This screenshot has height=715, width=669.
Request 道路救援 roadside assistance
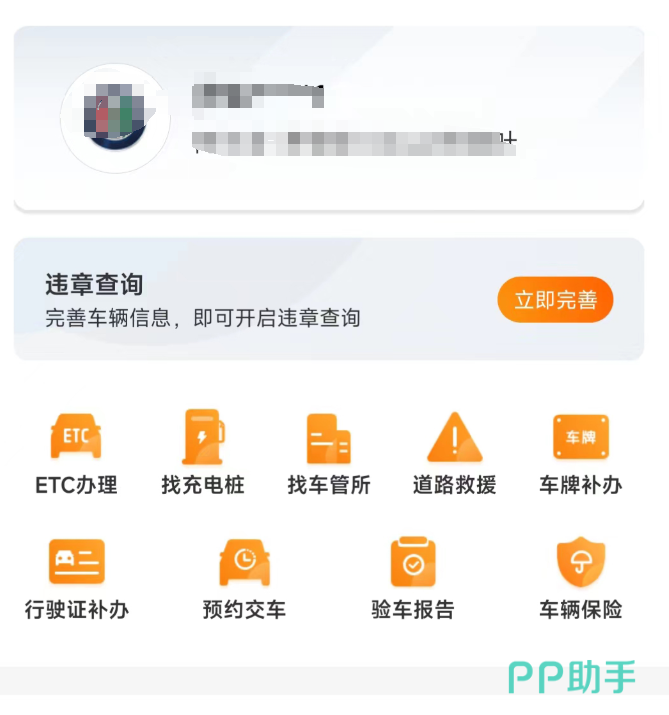point(455,452)
